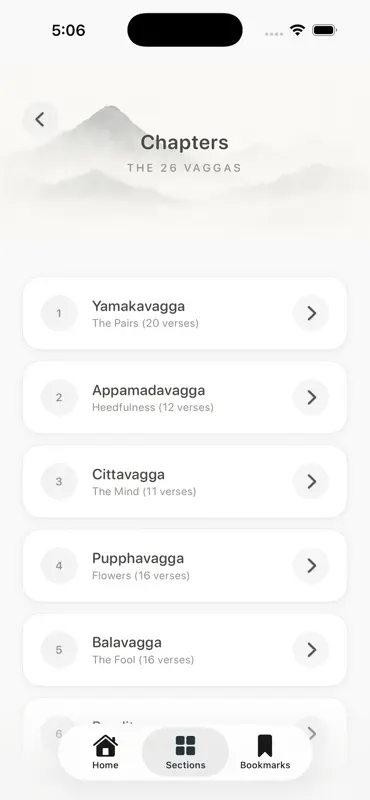Switch to the Home tab

[105, 752]
